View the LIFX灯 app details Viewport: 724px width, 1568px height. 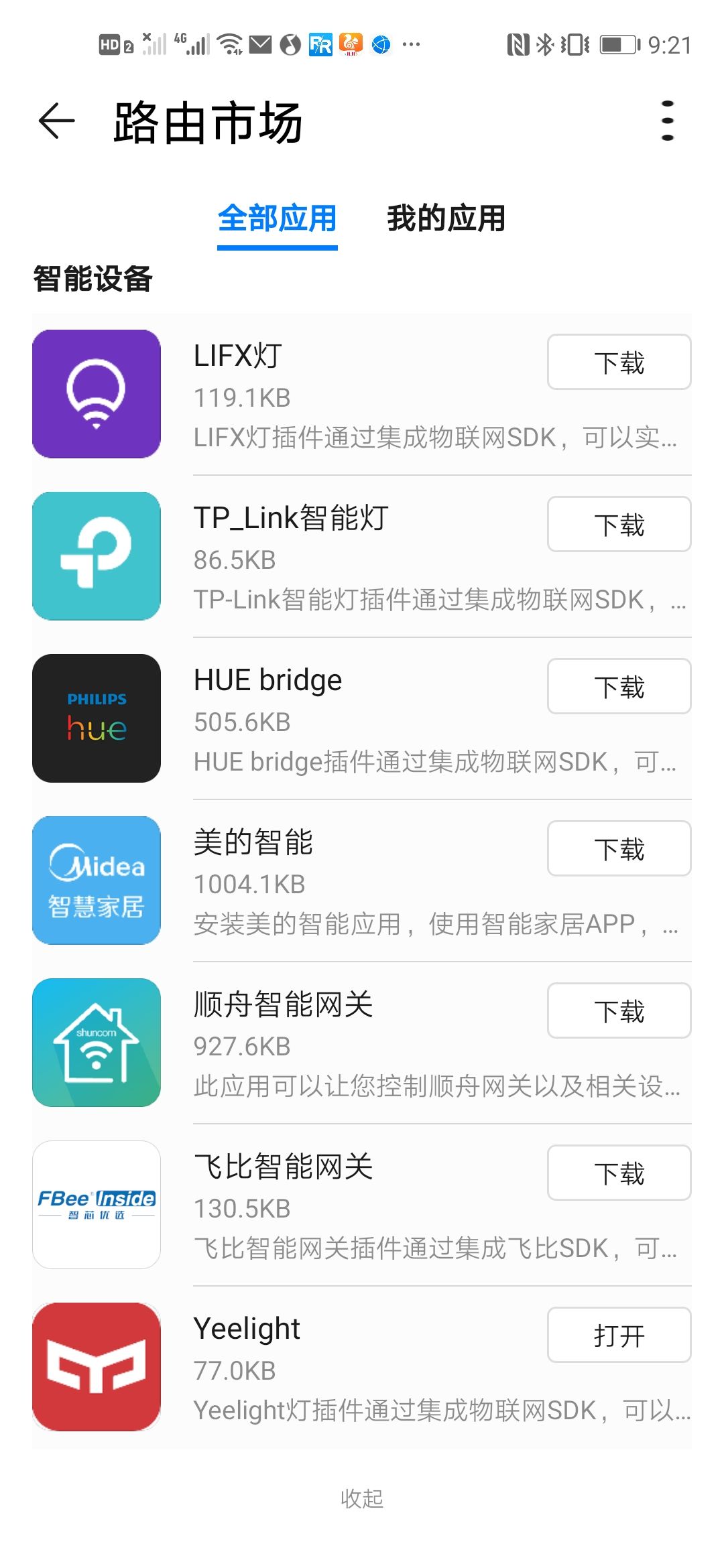pos(362,394)
